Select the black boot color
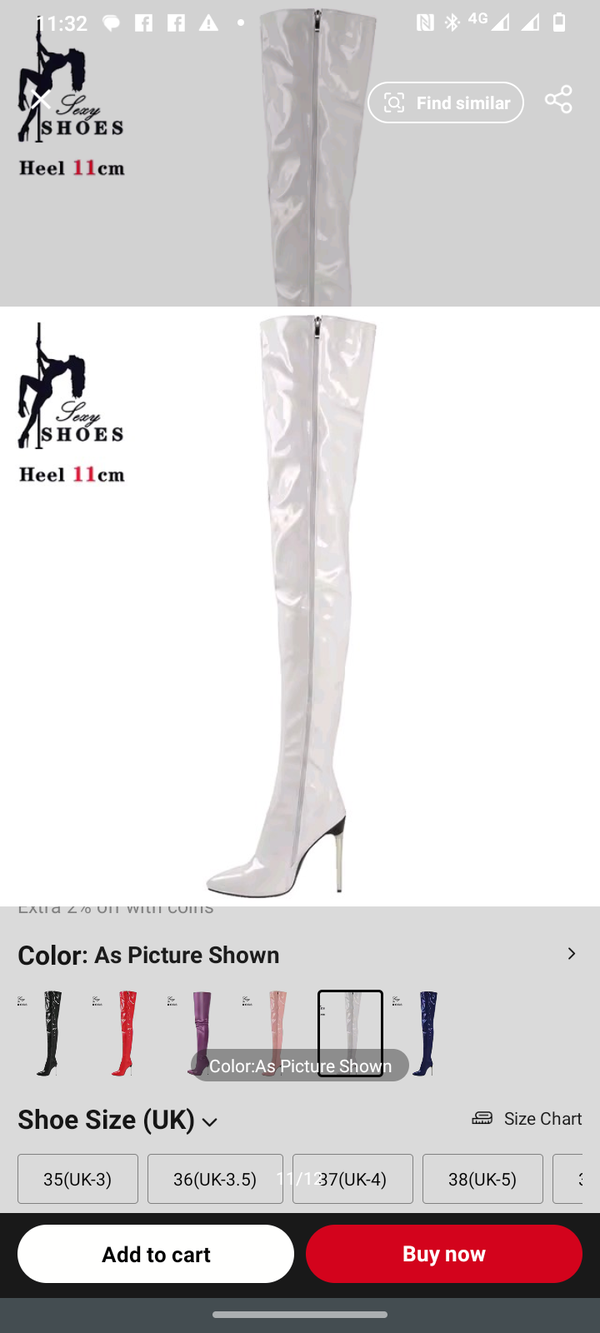The height and width of the screenshot is (1333, 600). (47, 1033)
